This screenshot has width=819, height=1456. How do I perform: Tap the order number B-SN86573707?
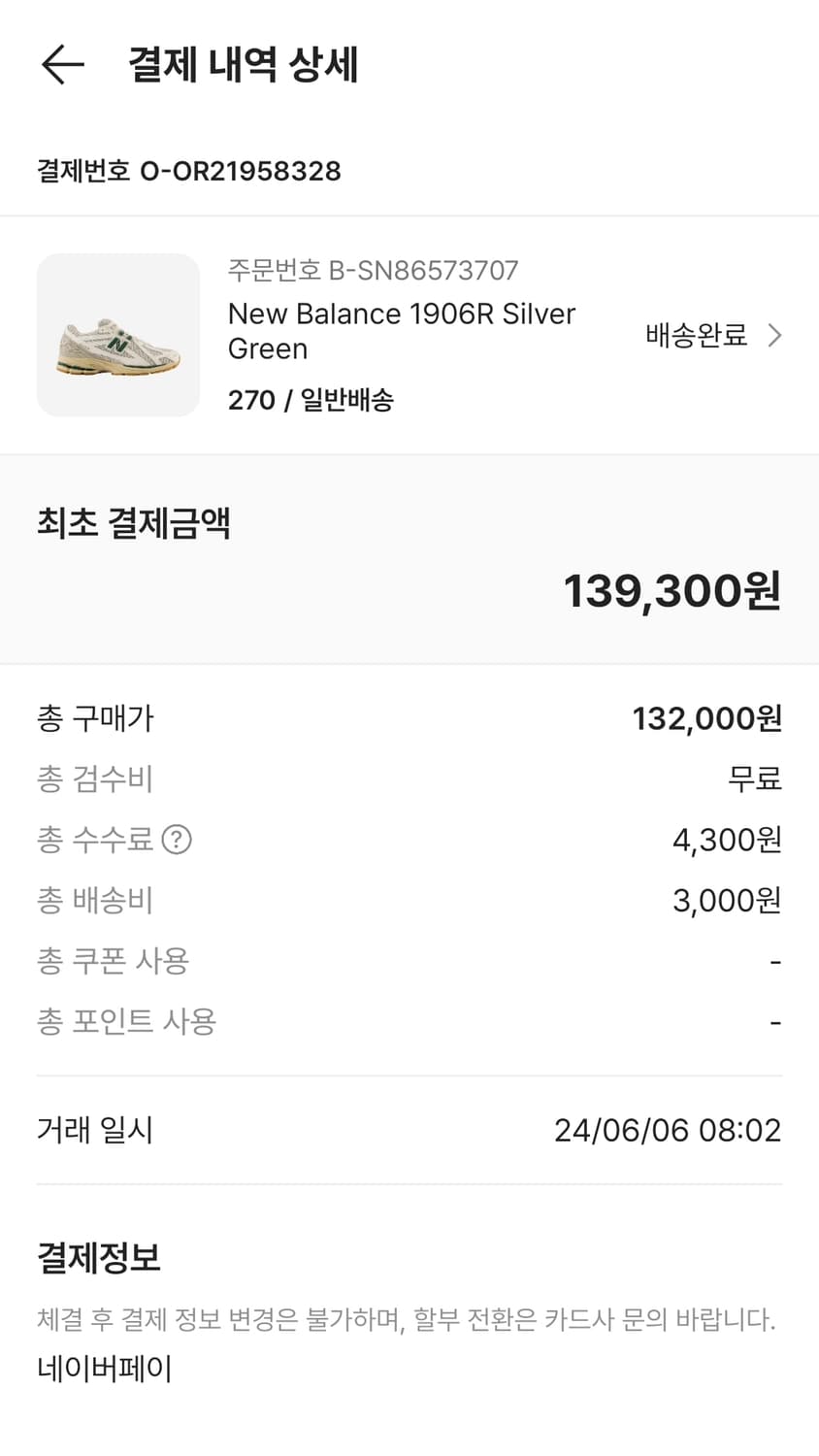coord(373,270)
